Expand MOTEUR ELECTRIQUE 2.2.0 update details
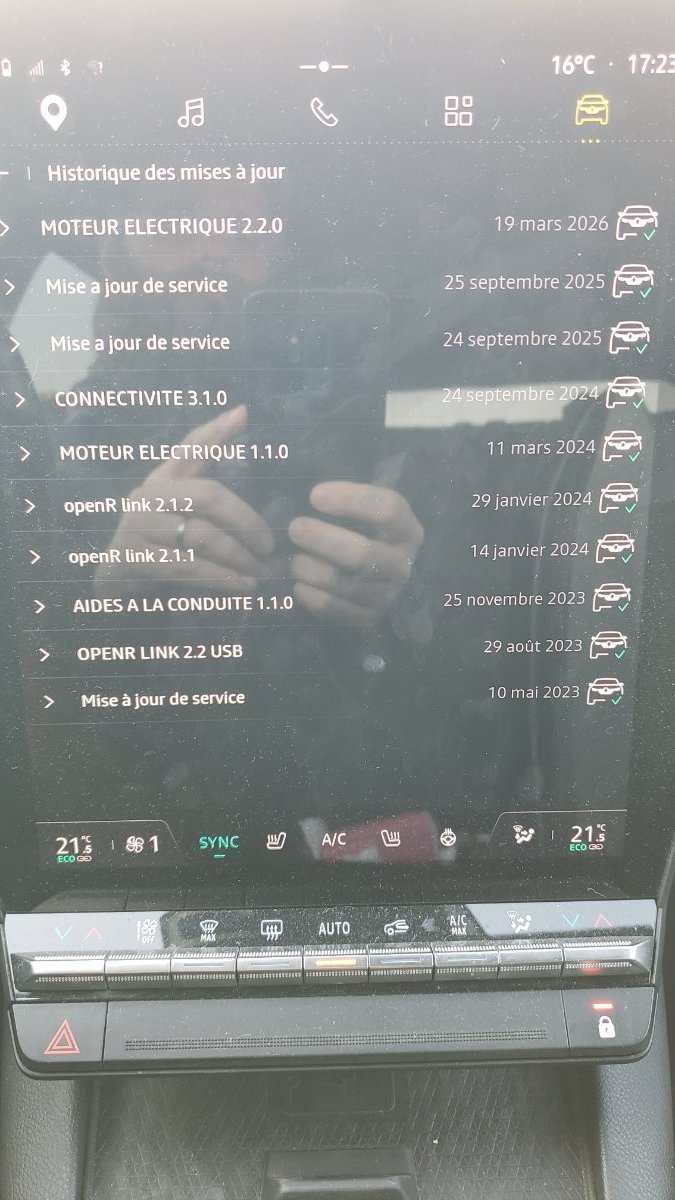Viewport: 675px width, 1200px height. coord(160,227)
